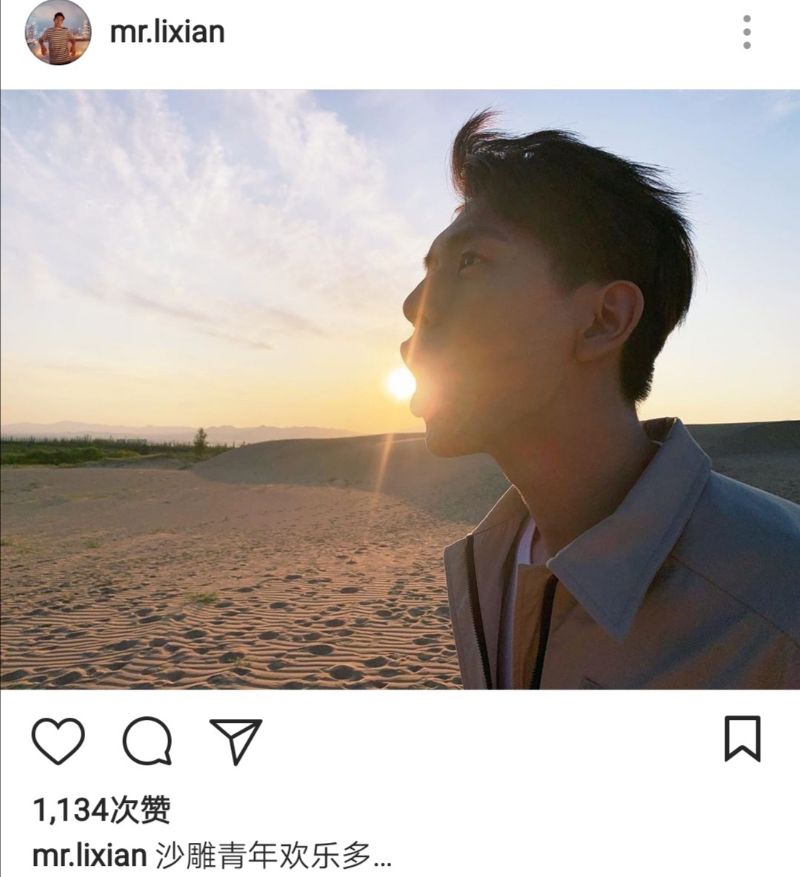Bookmark mr.lixian's sunset post
This screenshot has width=800, height=877.
click(742, 740)
